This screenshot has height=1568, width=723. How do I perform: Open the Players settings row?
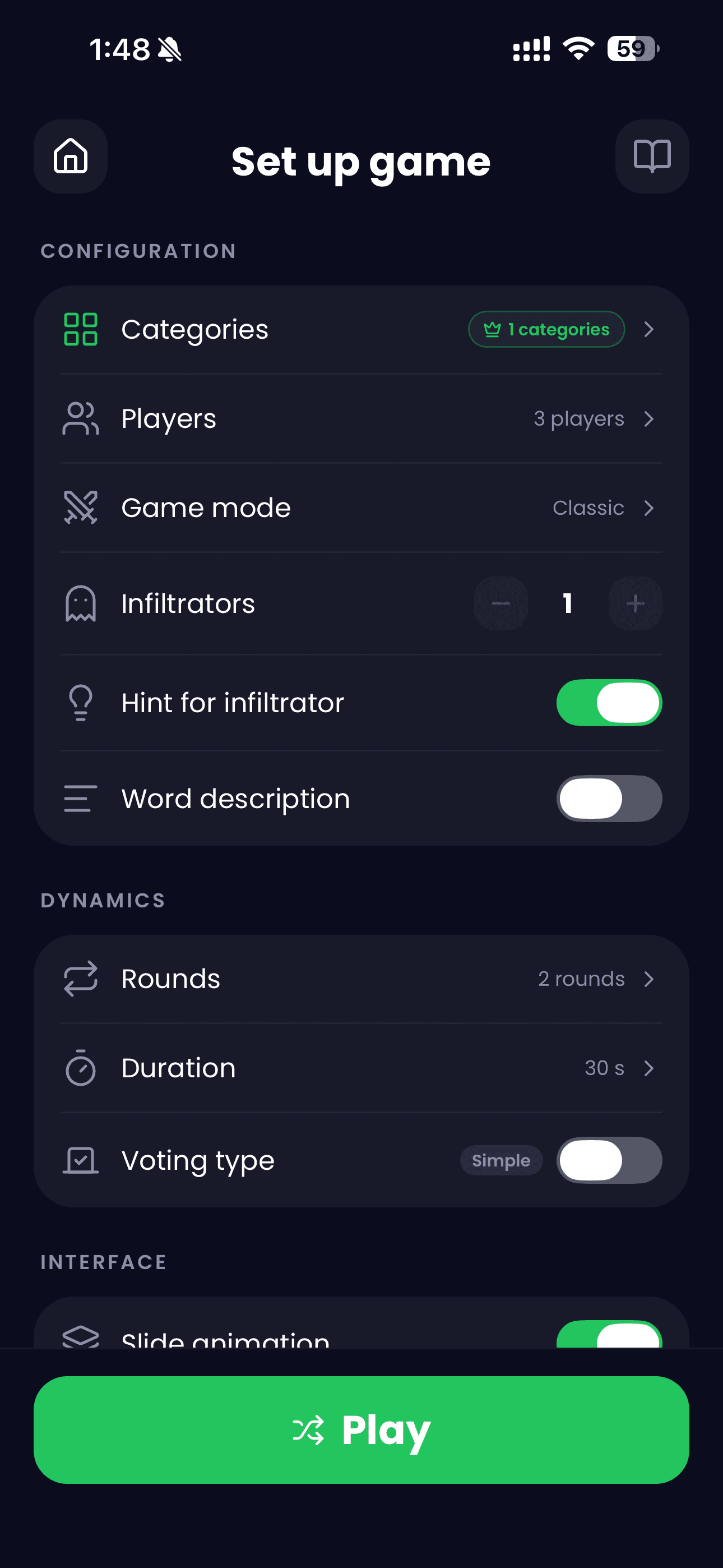click(x=361, y=419)
